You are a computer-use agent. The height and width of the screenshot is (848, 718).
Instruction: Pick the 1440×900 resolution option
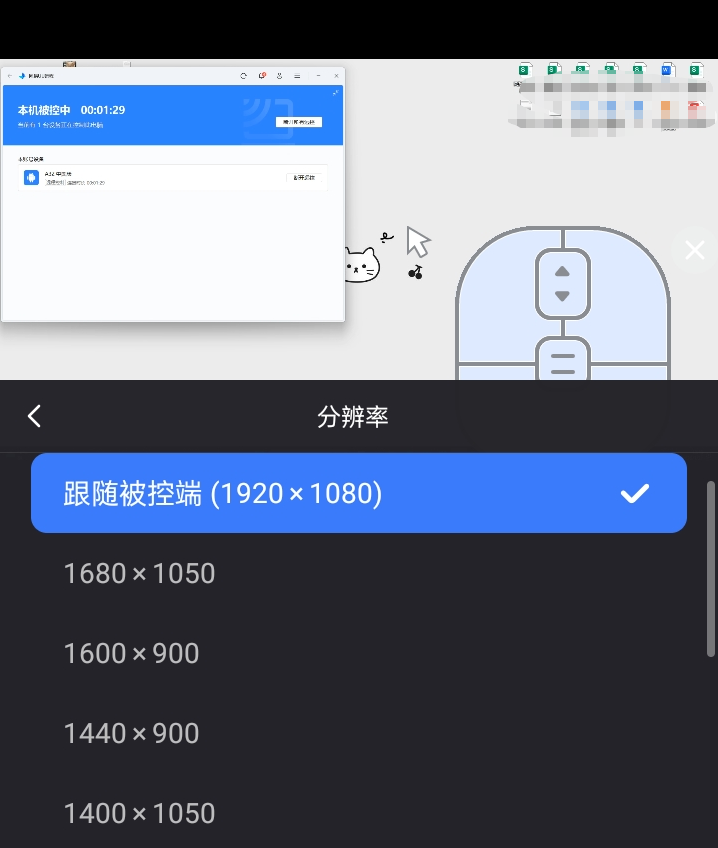pyautogui.click(x=132, y=733)
